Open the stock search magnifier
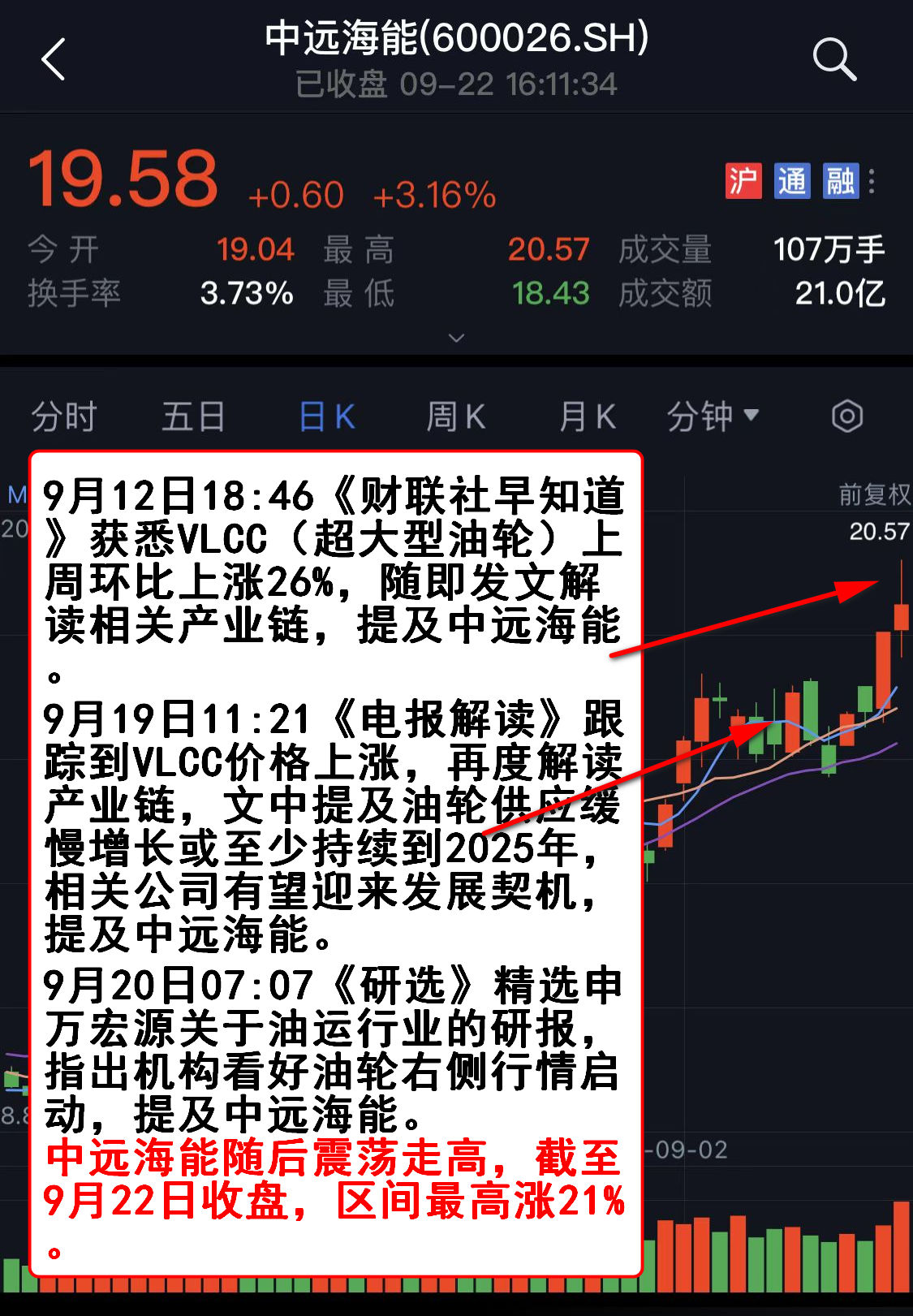The height and width of the screenshot is (1316, 913). click(833, 60)
